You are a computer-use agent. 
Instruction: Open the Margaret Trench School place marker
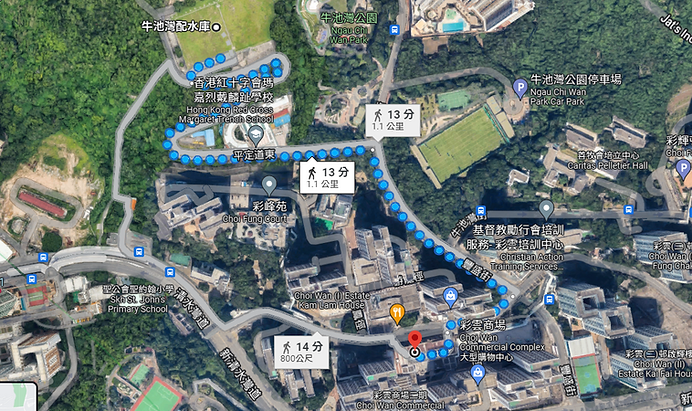[255, 133]
